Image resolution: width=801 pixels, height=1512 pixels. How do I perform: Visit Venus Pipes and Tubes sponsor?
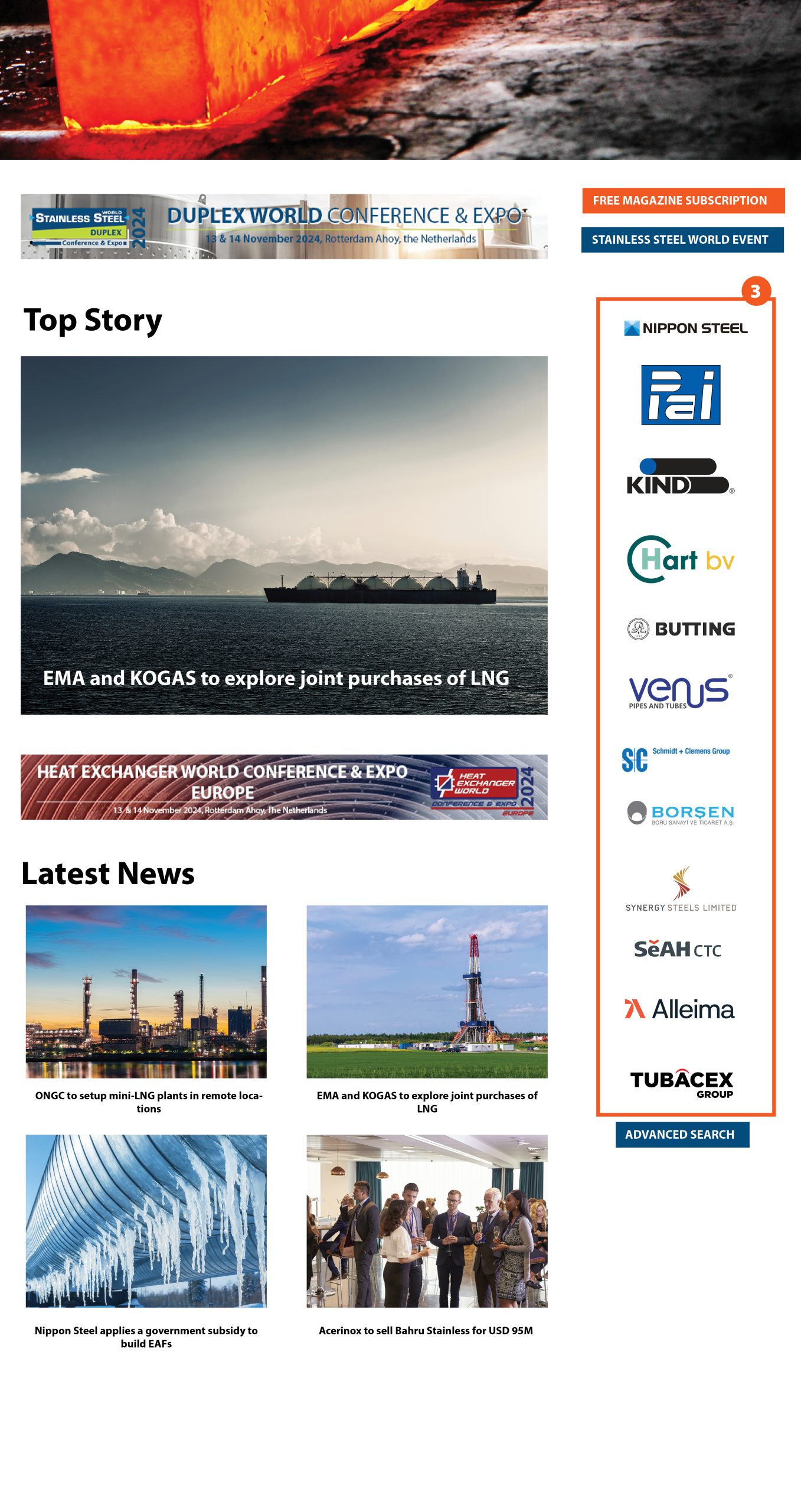(680, 691)
